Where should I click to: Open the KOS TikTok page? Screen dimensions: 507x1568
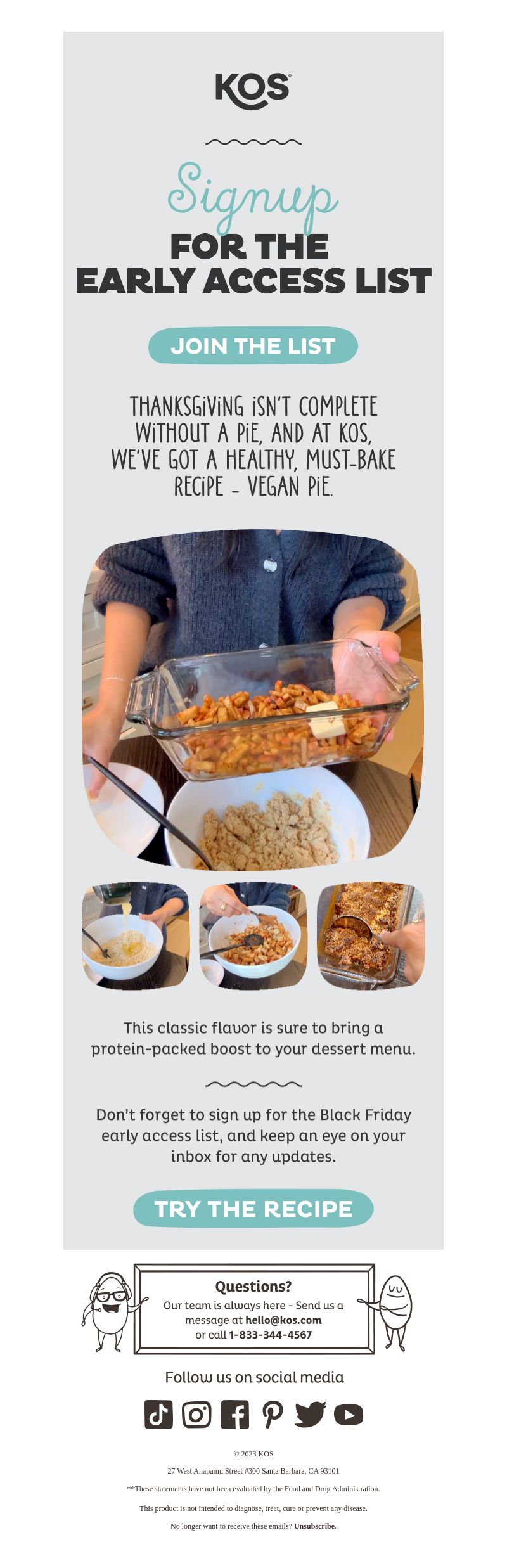point(158,1415)
